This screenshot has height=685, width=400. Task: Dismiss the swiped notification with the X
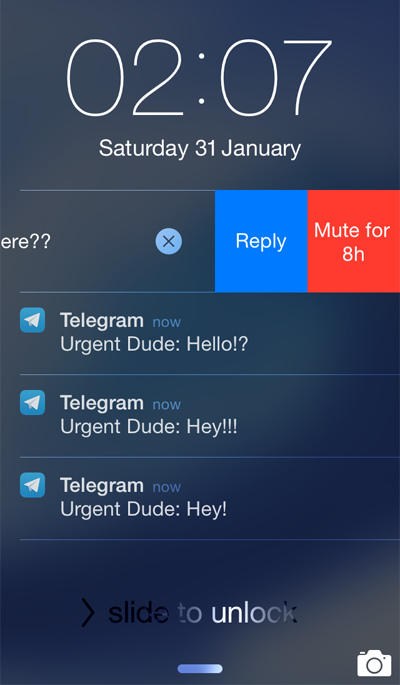coord(169,241)
